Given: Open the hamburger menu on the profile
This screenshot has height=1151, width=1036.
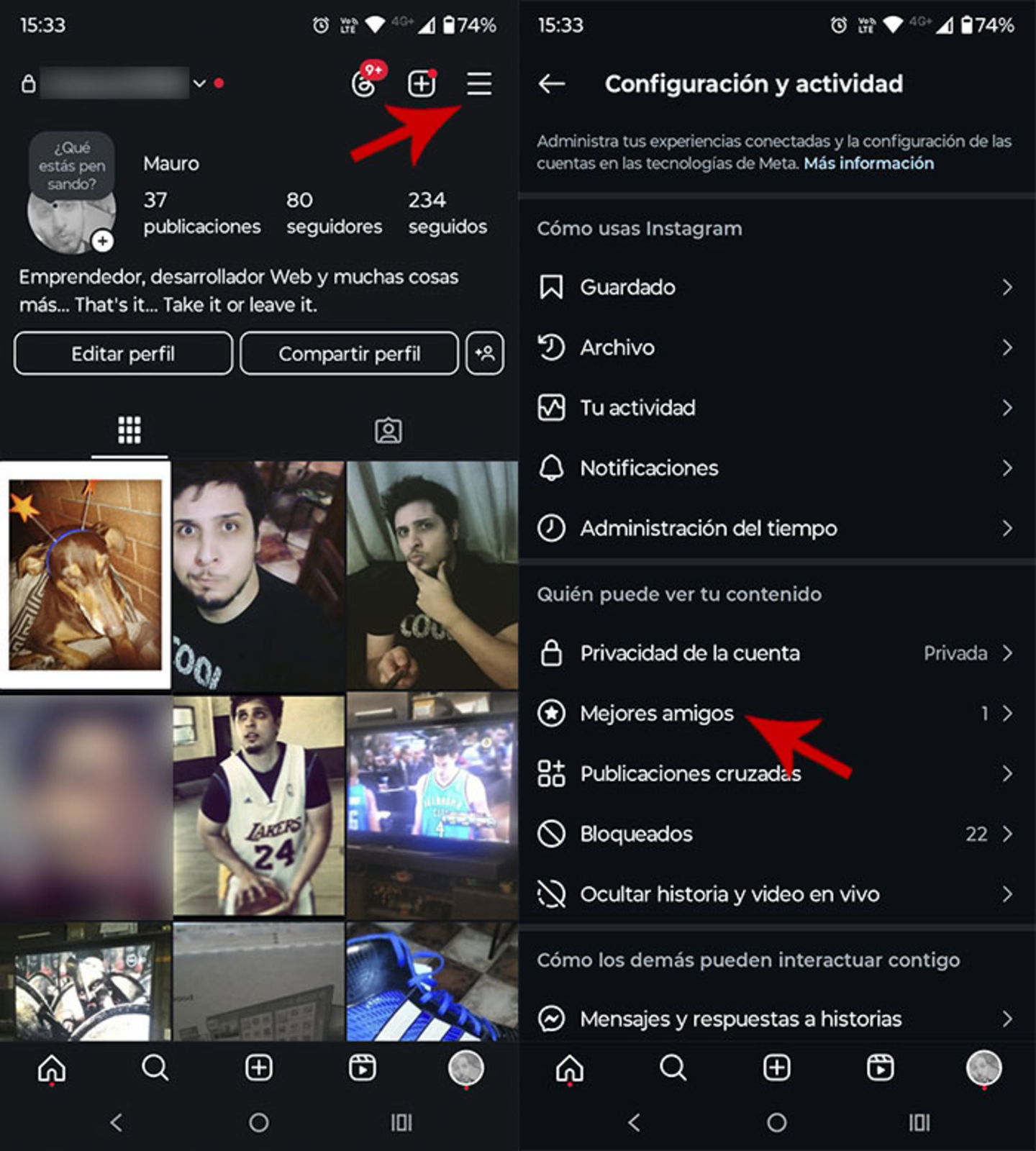Looking at the screenshot, I should coord(478,83).
